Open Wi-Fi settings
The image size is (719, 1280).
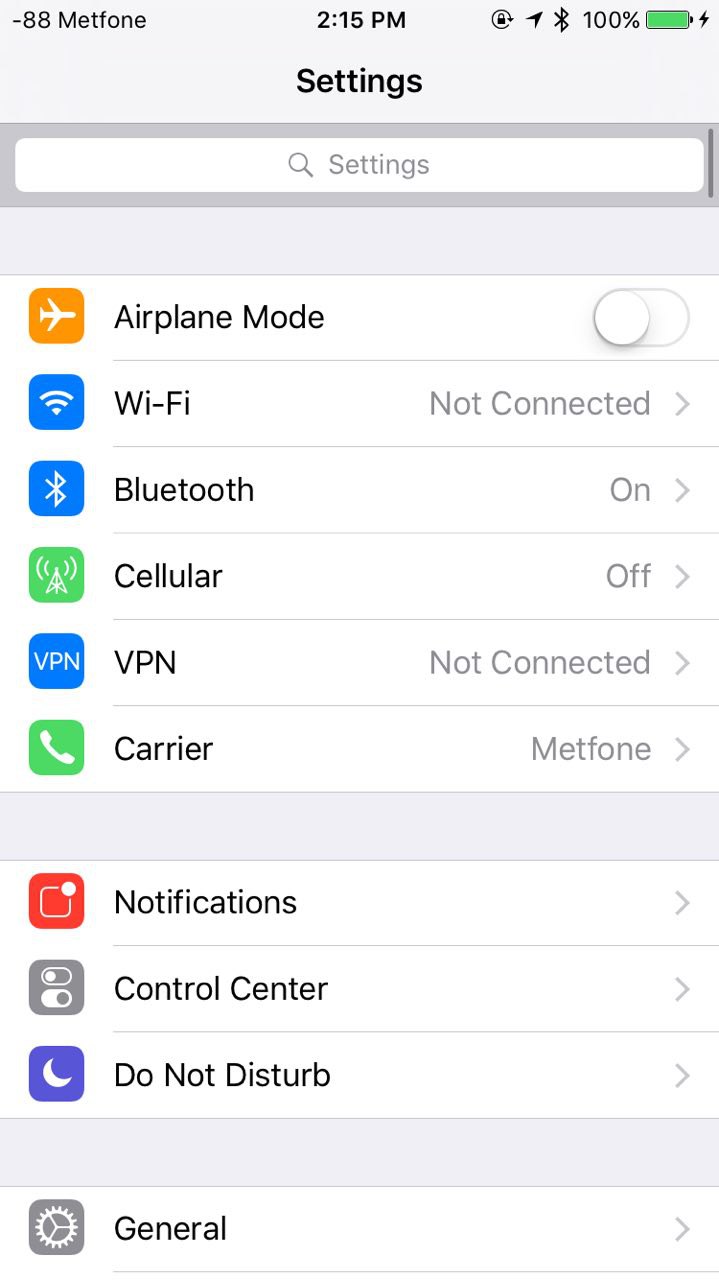coord(359,404)
